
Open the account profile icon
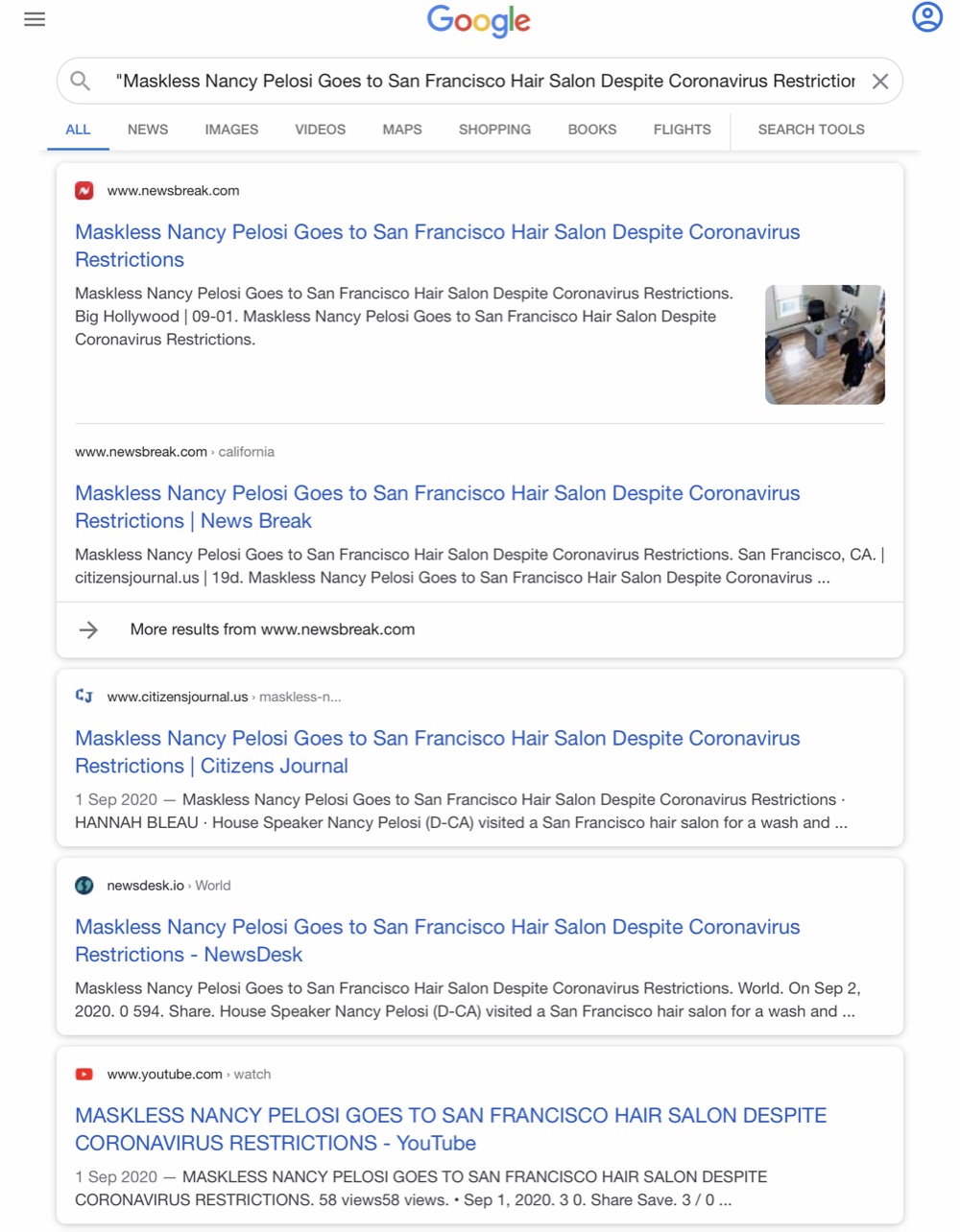[x=926, y=17]
